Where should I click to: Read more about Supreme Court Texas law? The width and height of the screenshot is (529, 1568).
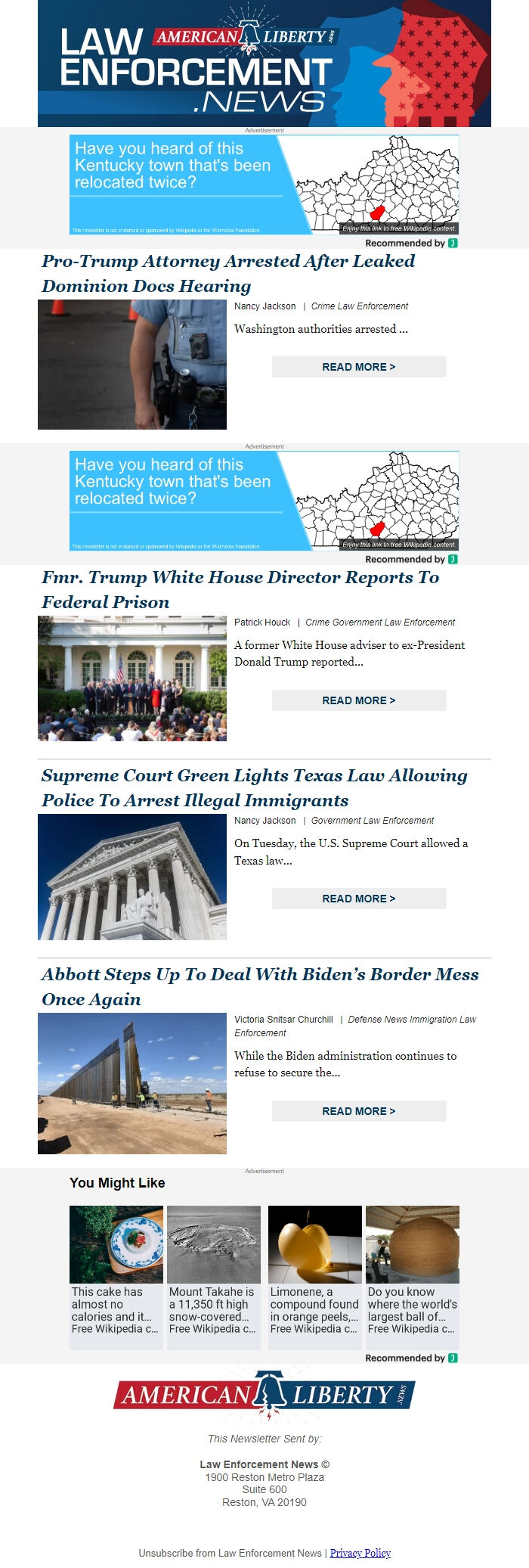click(x=358, y=899)
